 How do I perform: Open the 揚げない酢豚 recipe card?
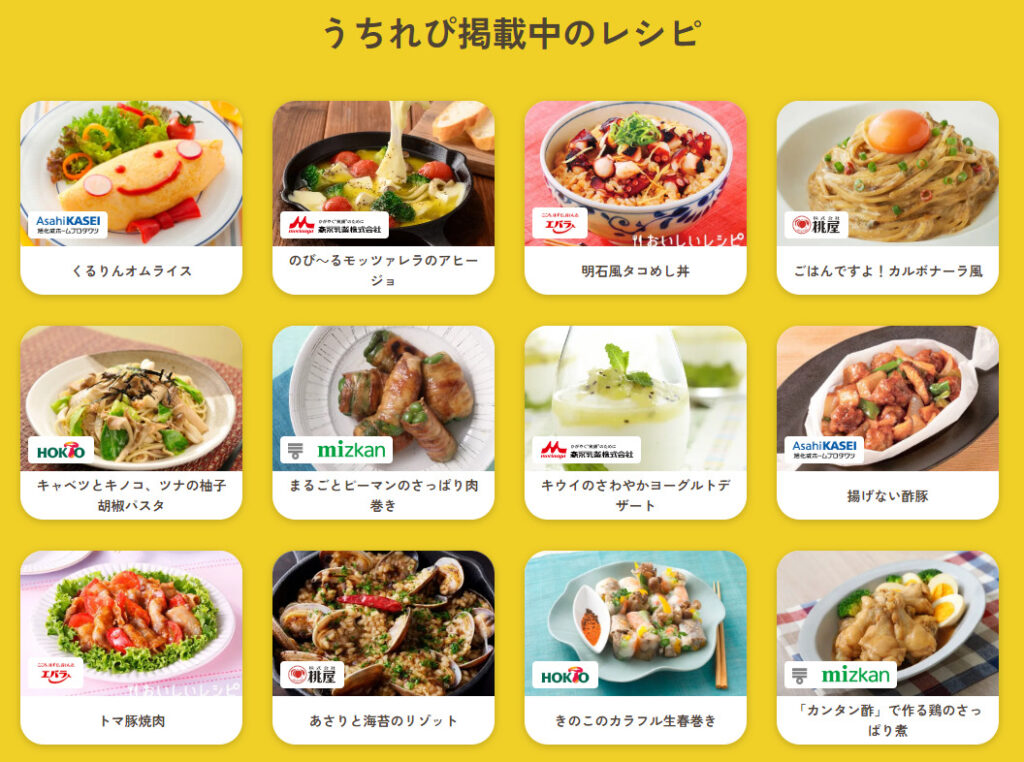pyautogui.click(x=887, y=422)
